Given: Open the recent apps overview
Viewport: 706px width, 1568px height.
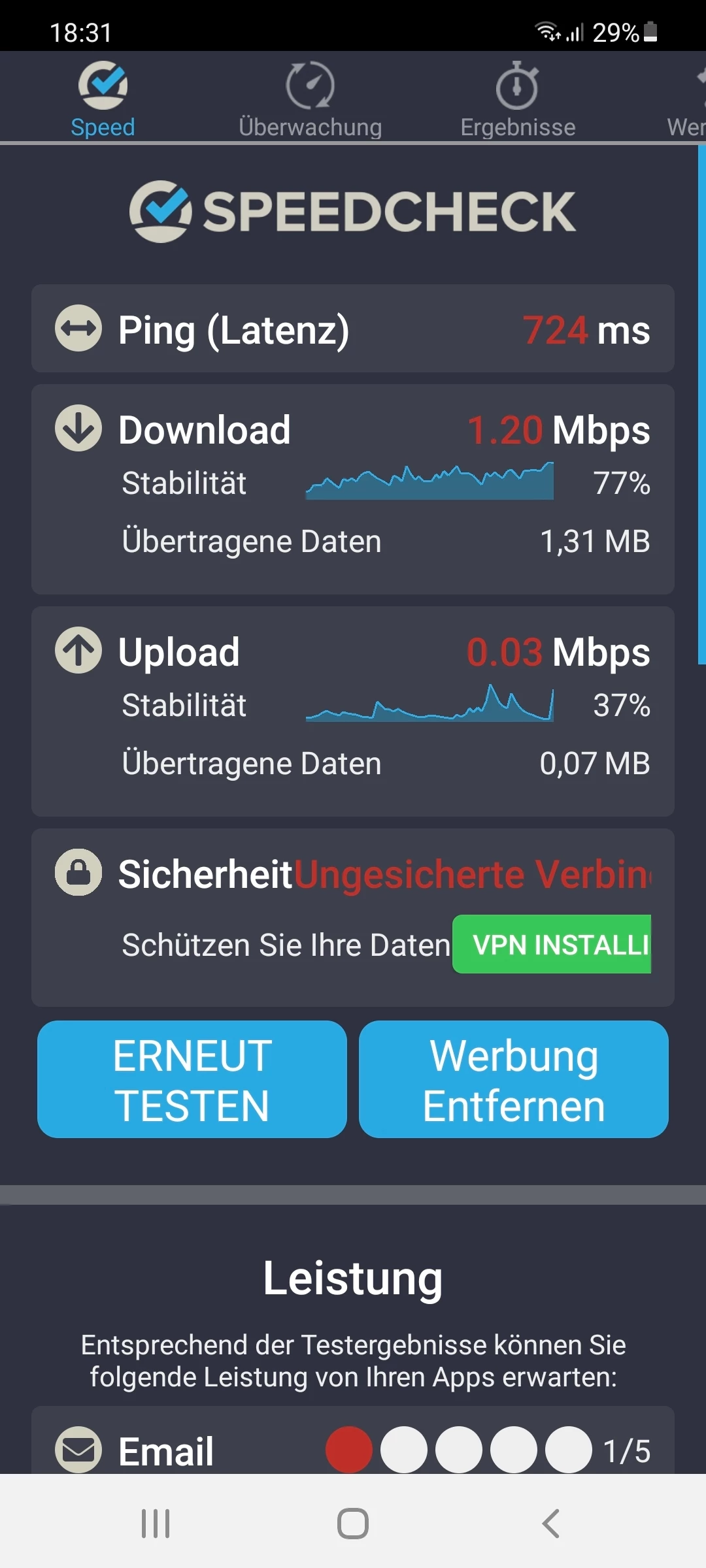Looking at the screenshot, I should coord(156,1524).
